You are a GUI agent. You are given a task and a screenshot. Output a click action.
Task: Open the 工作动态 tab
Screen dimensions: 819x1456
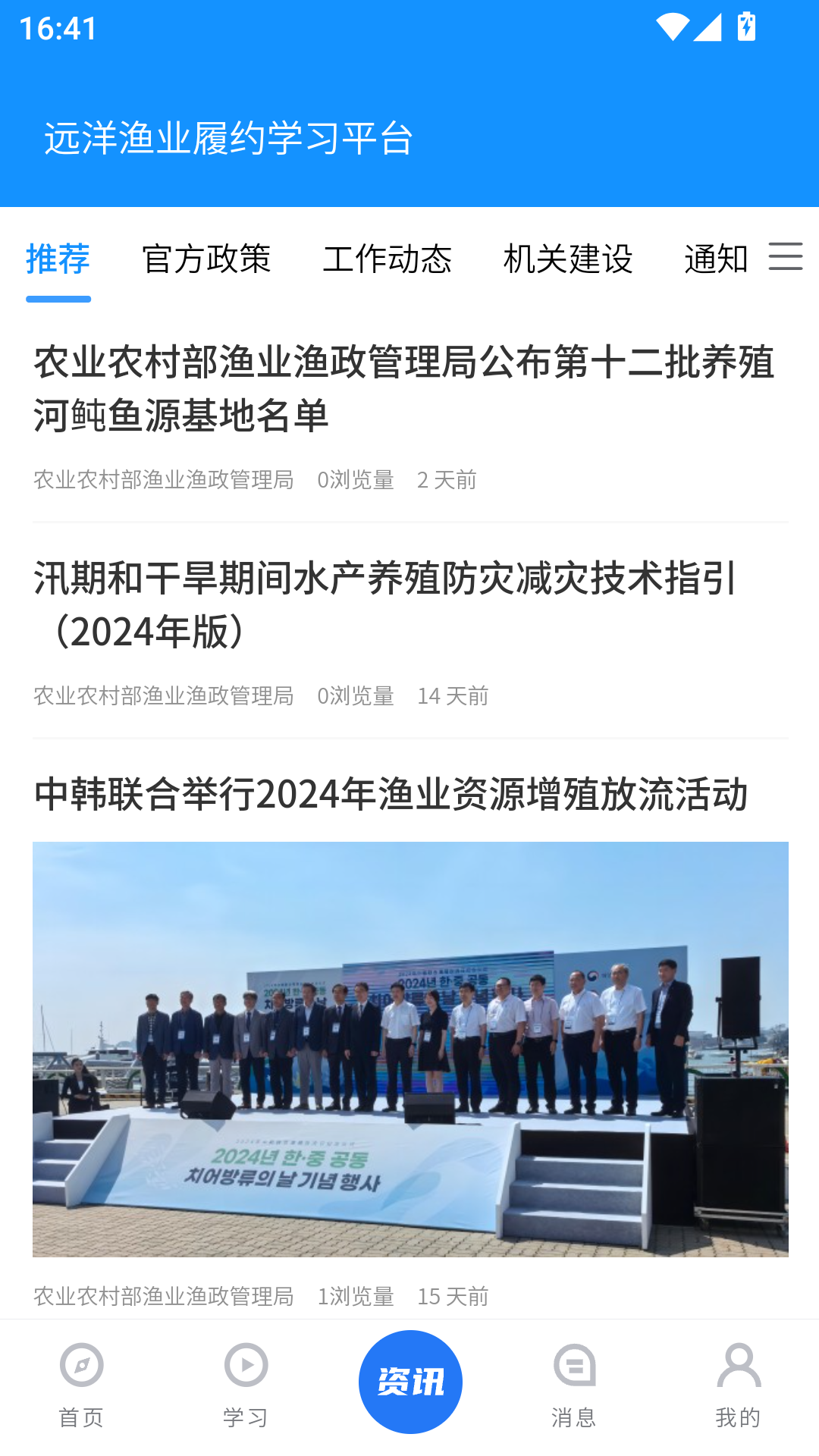coord(389,259)
